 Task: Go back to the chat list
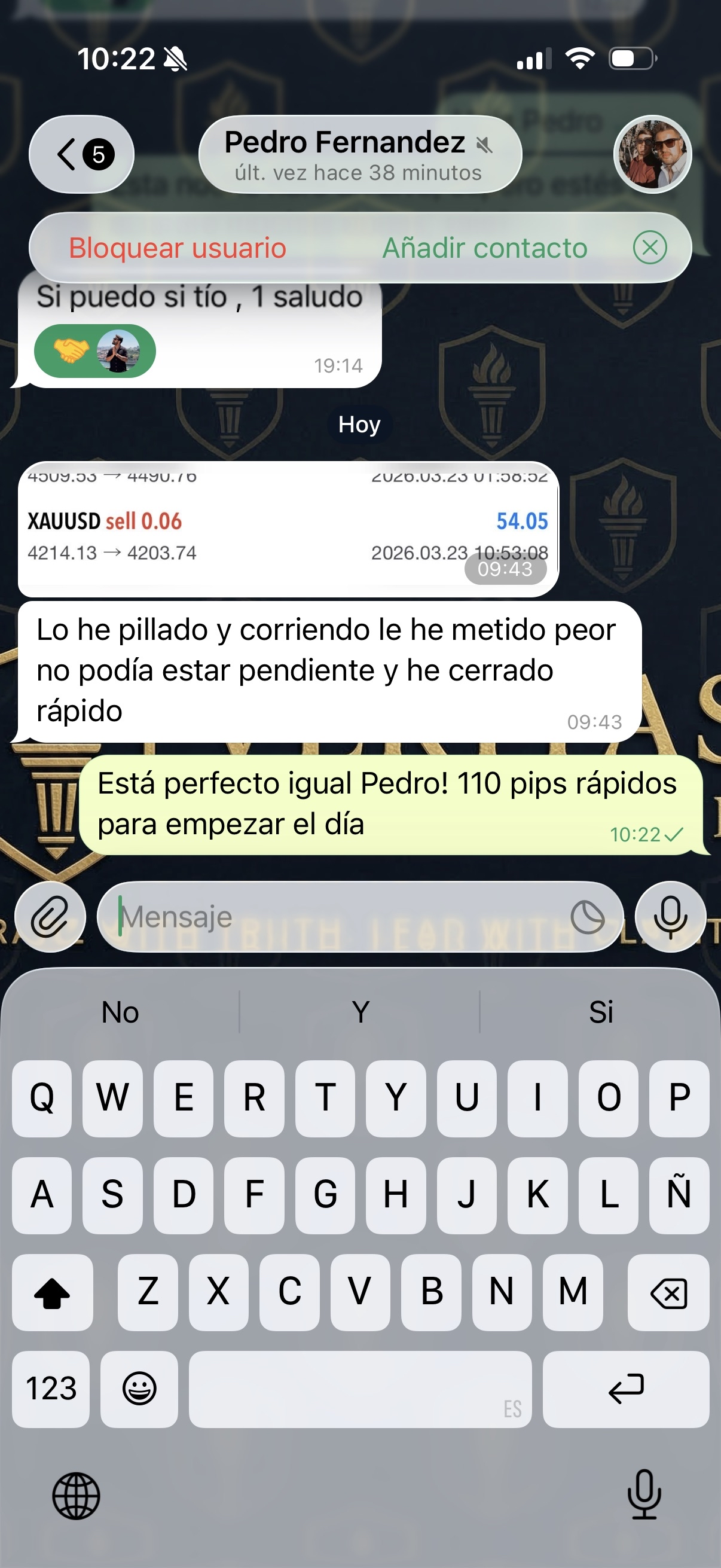pyautogui.click(x=80, y=154)
